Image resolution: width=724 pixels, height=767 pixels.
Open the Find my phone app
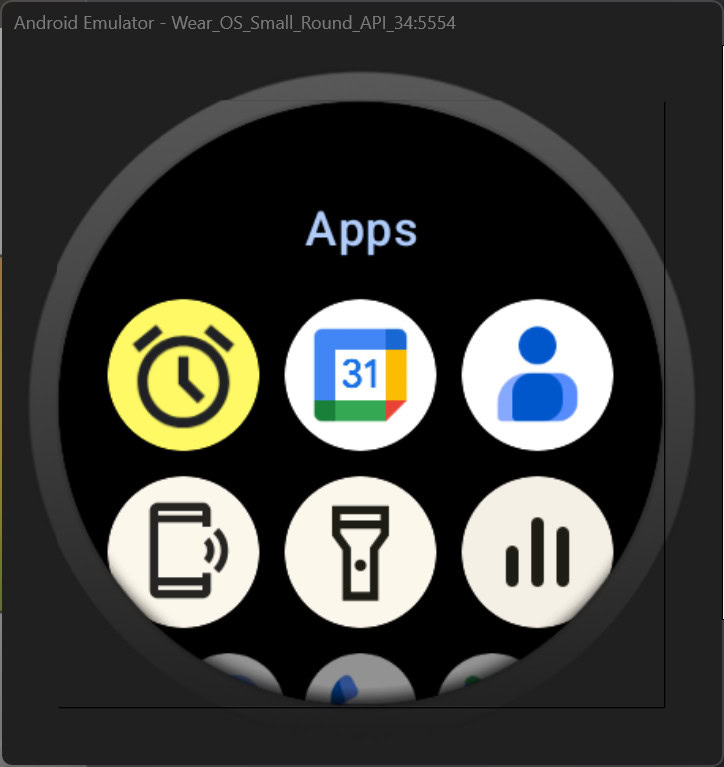(x=183, y=551)
